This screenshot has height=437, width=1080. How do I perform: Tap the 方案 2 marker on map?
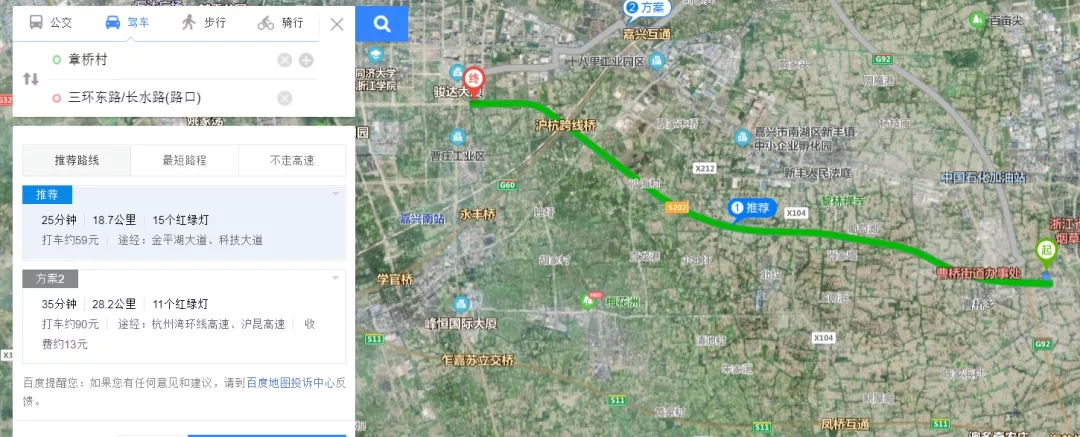pyautogui.click(x=646, y=8)
